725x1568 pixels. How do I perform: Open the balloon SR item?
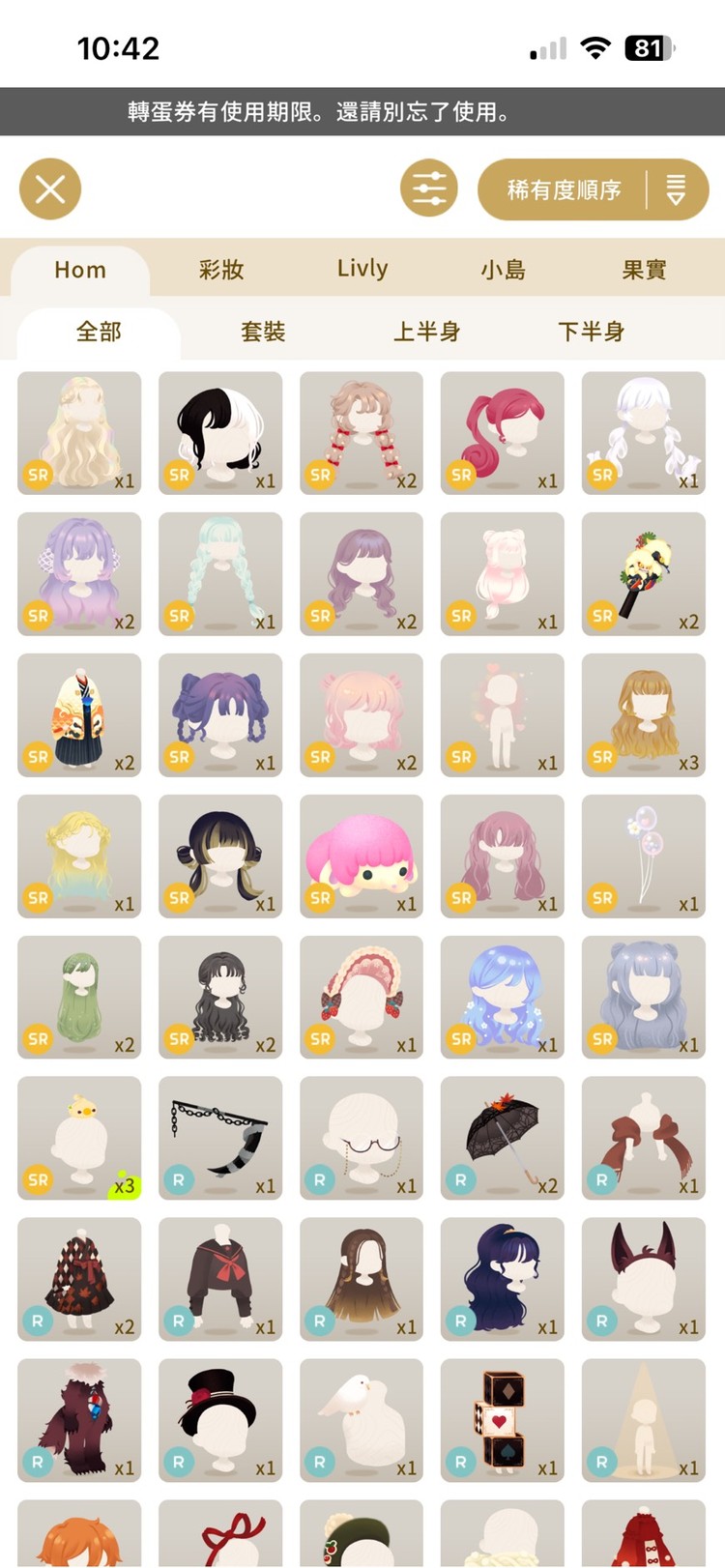(644, 857)
